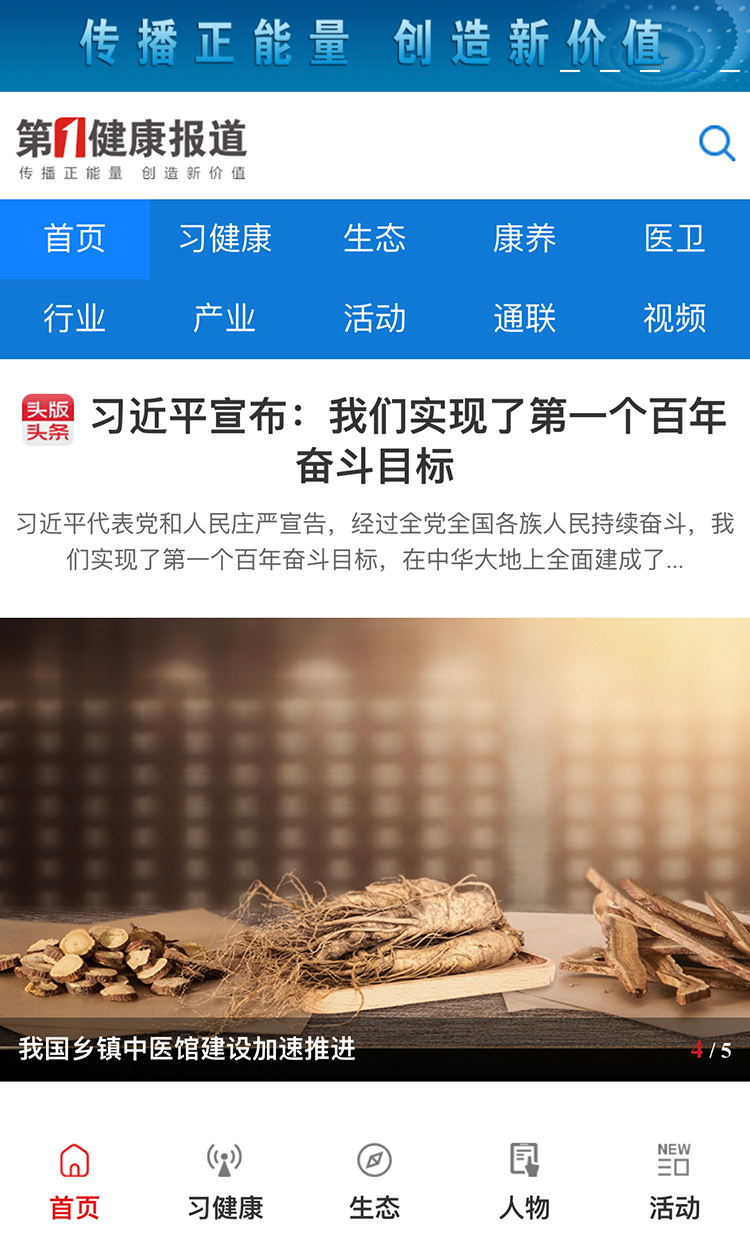Viewport: 750px width, 1250px height.
Task: Switch to 习健康 in top menu
Action: 225,239
